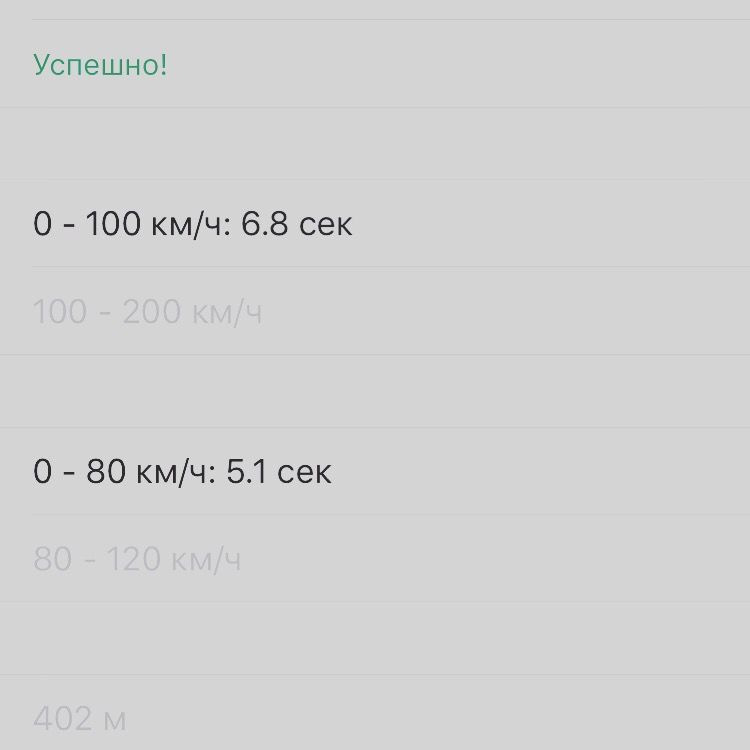Choose the 402 м measurement row
This screenshot has width=750, height=750.
(80, 718)
